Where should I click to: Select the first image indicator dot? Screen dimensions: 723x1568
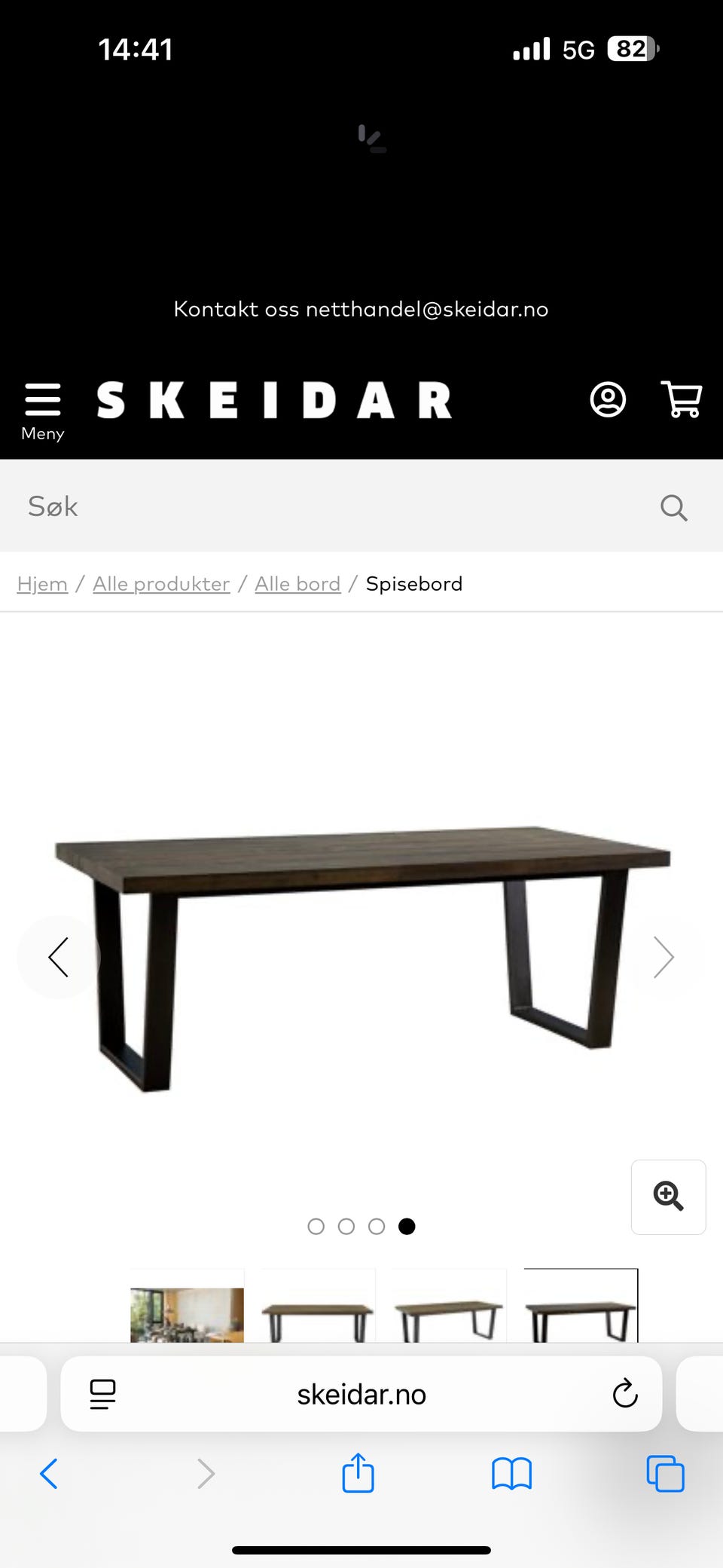(316, 1227)
